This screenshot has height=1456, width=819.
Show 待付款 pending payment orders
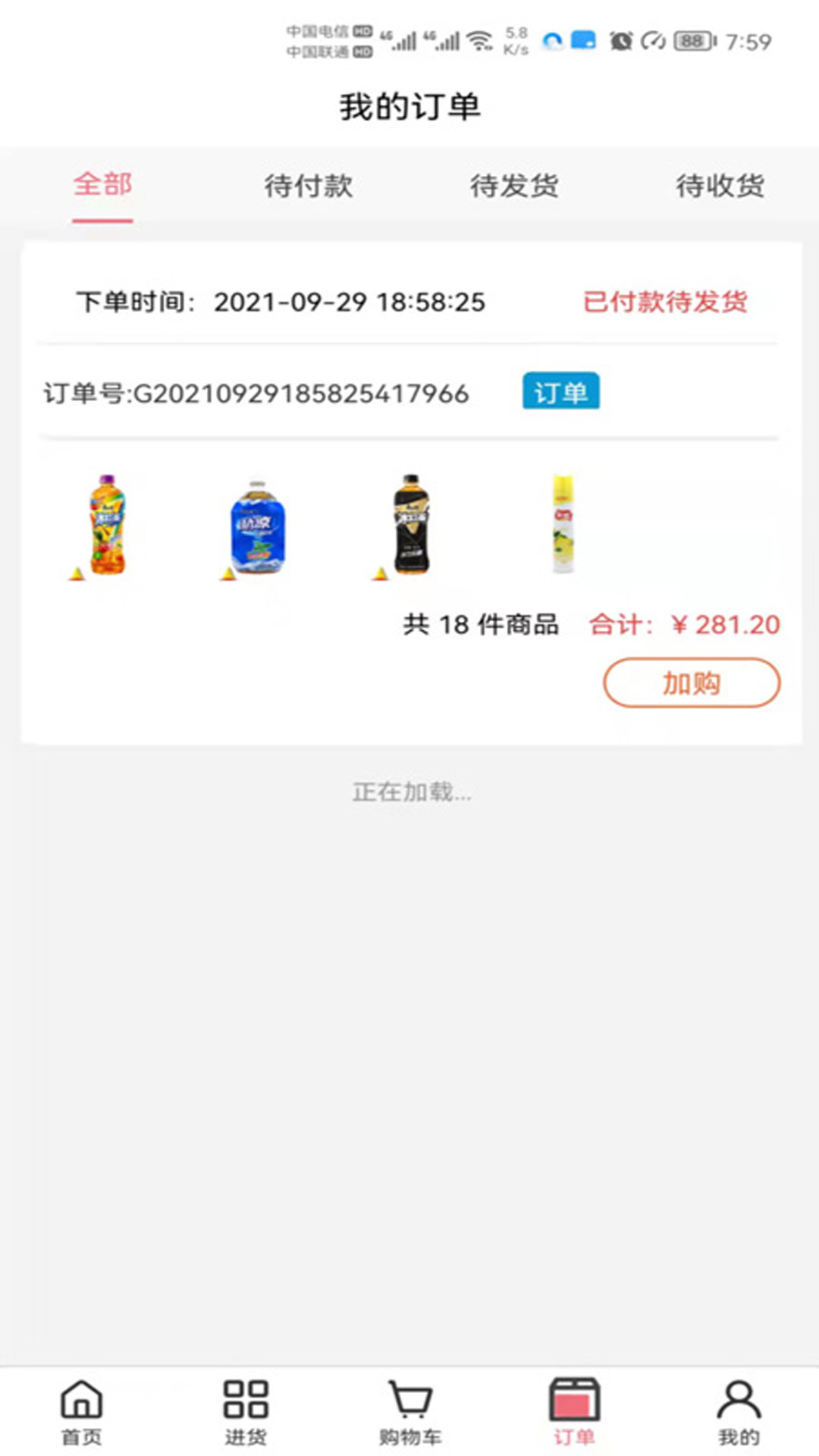(308, 186)
